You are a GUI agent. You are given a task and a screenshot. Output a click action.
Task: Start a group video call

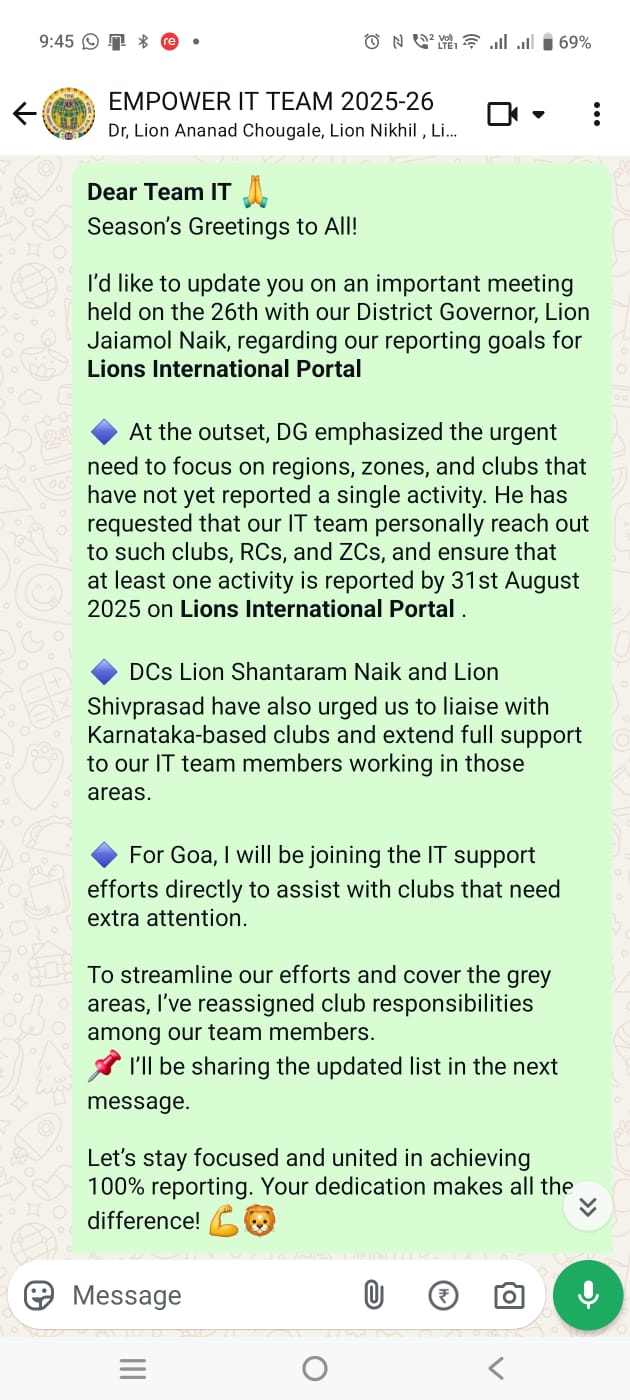[x=503, y=114]
